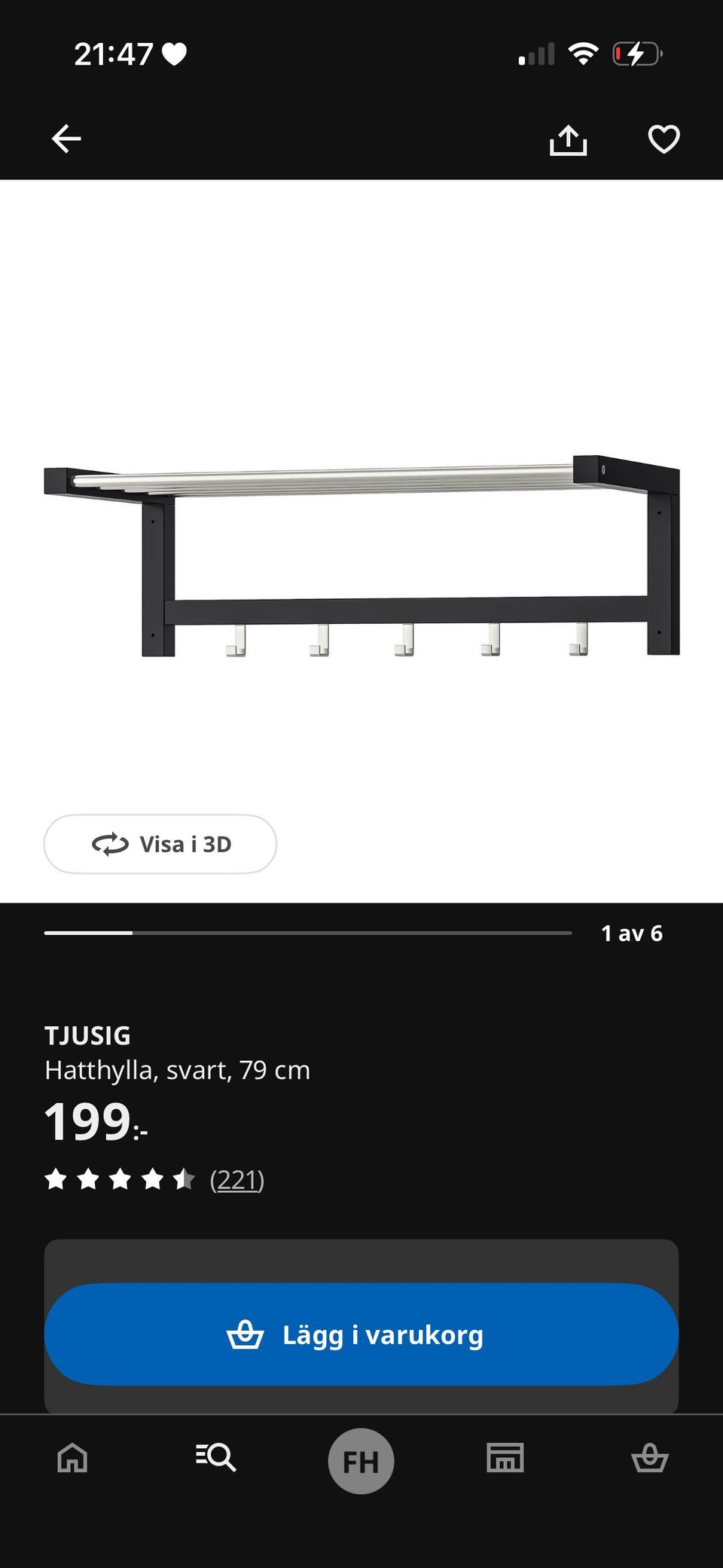Switch to the store tab

[x=505, y=1458]
